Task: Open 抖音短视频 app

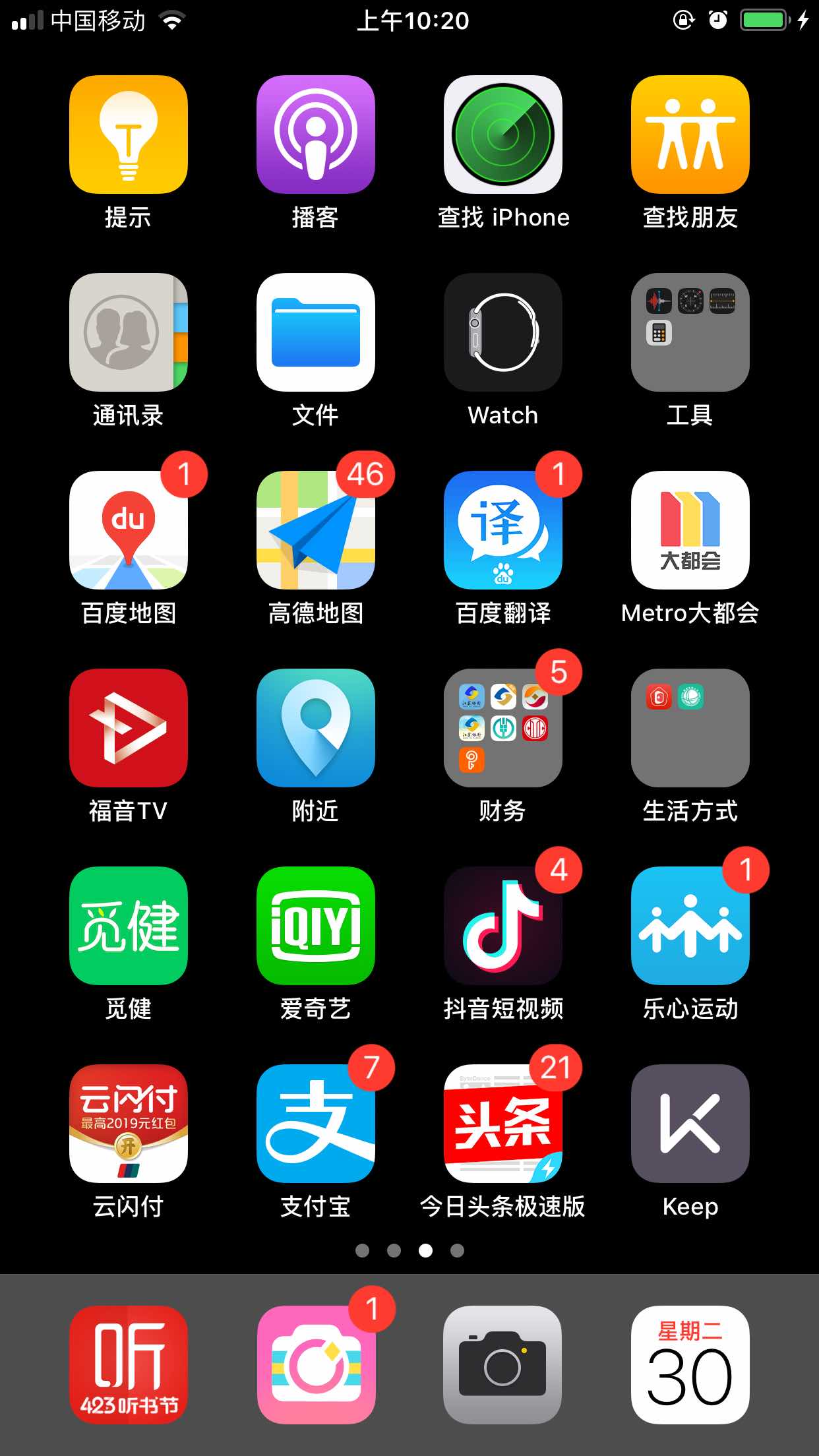Action: 503,926
